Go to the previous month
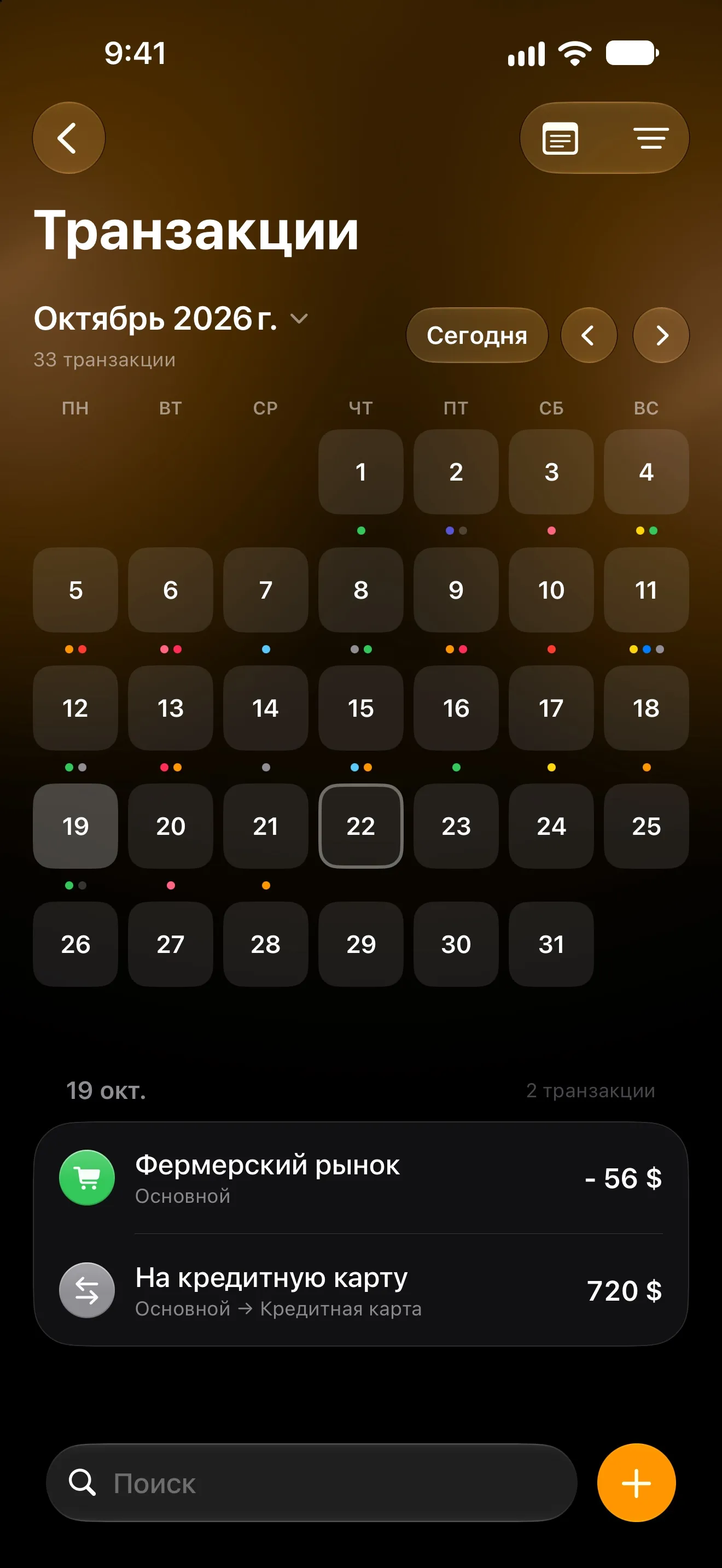The width and height of the screenshot is (722, 1568). pos(589,335)
